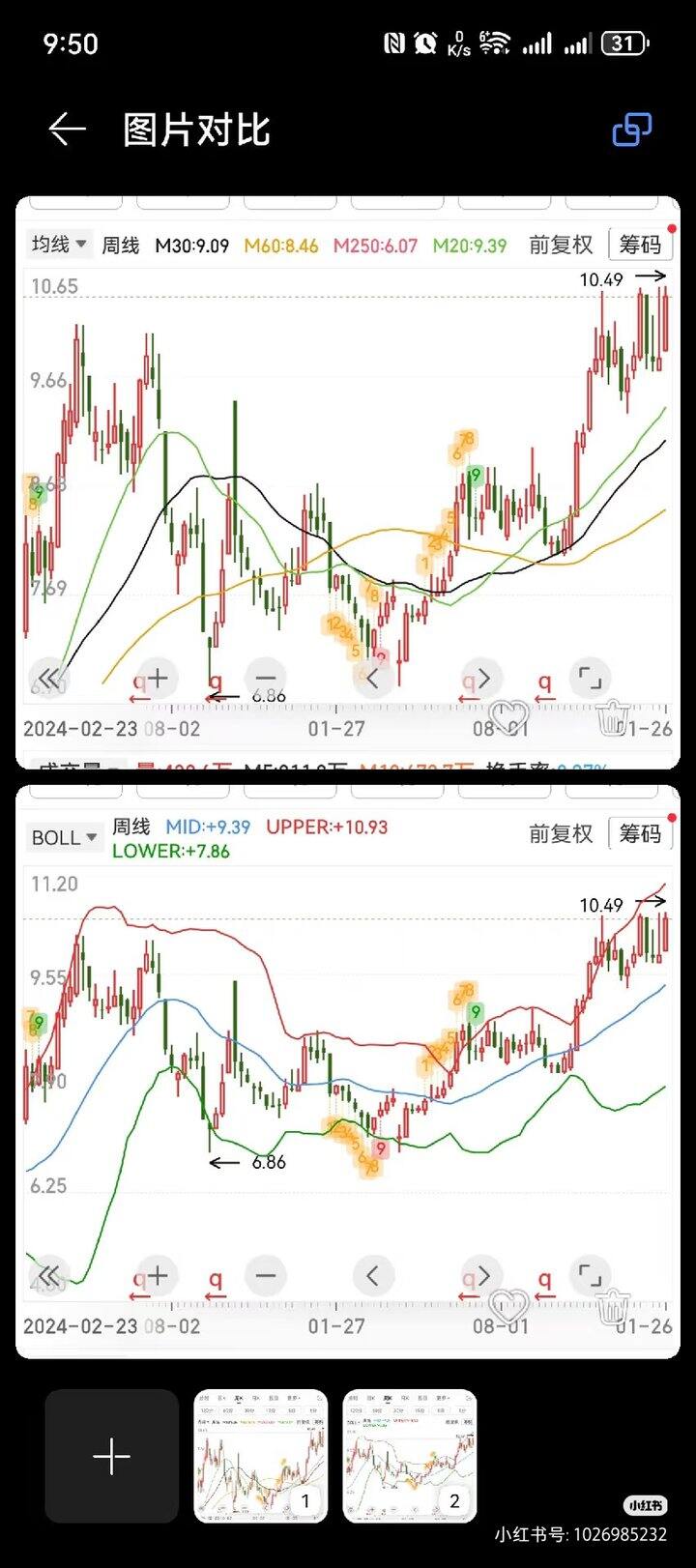Tap the heart favorite icon between the charts
This screenshot has width=696, height=1568.
coord(509,715)
